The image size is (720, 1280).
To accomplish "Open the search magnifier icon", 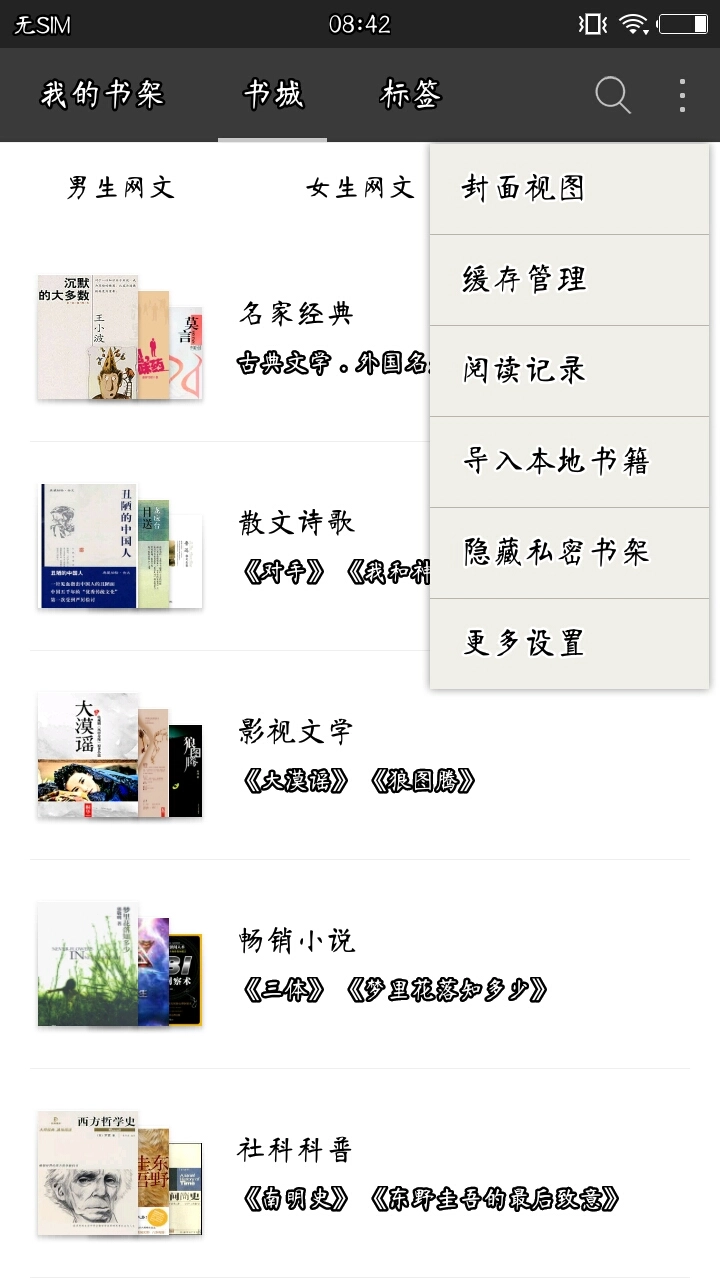I will (x=613, y=95).
